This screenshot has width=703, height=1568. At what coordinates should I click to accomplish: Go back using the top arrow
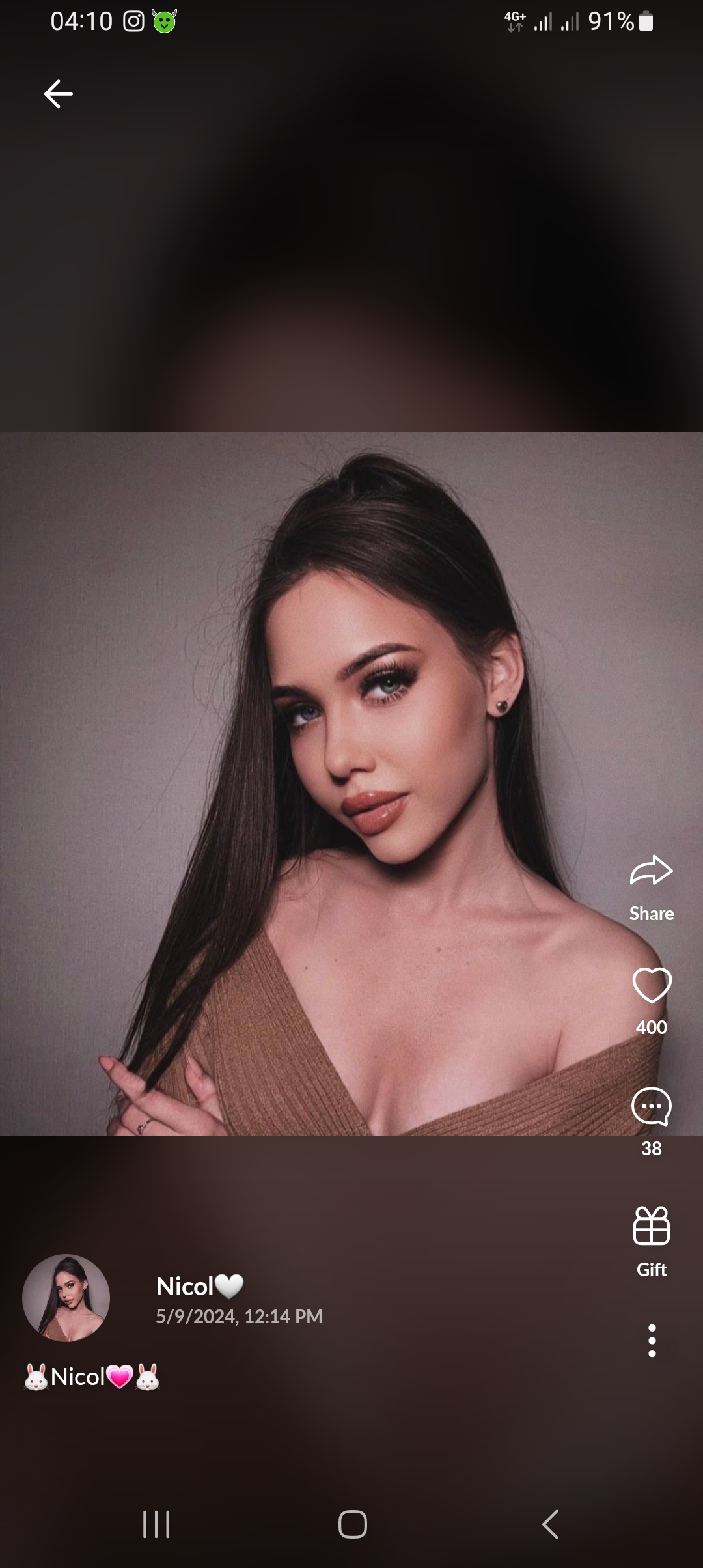(x=58, y=94)
